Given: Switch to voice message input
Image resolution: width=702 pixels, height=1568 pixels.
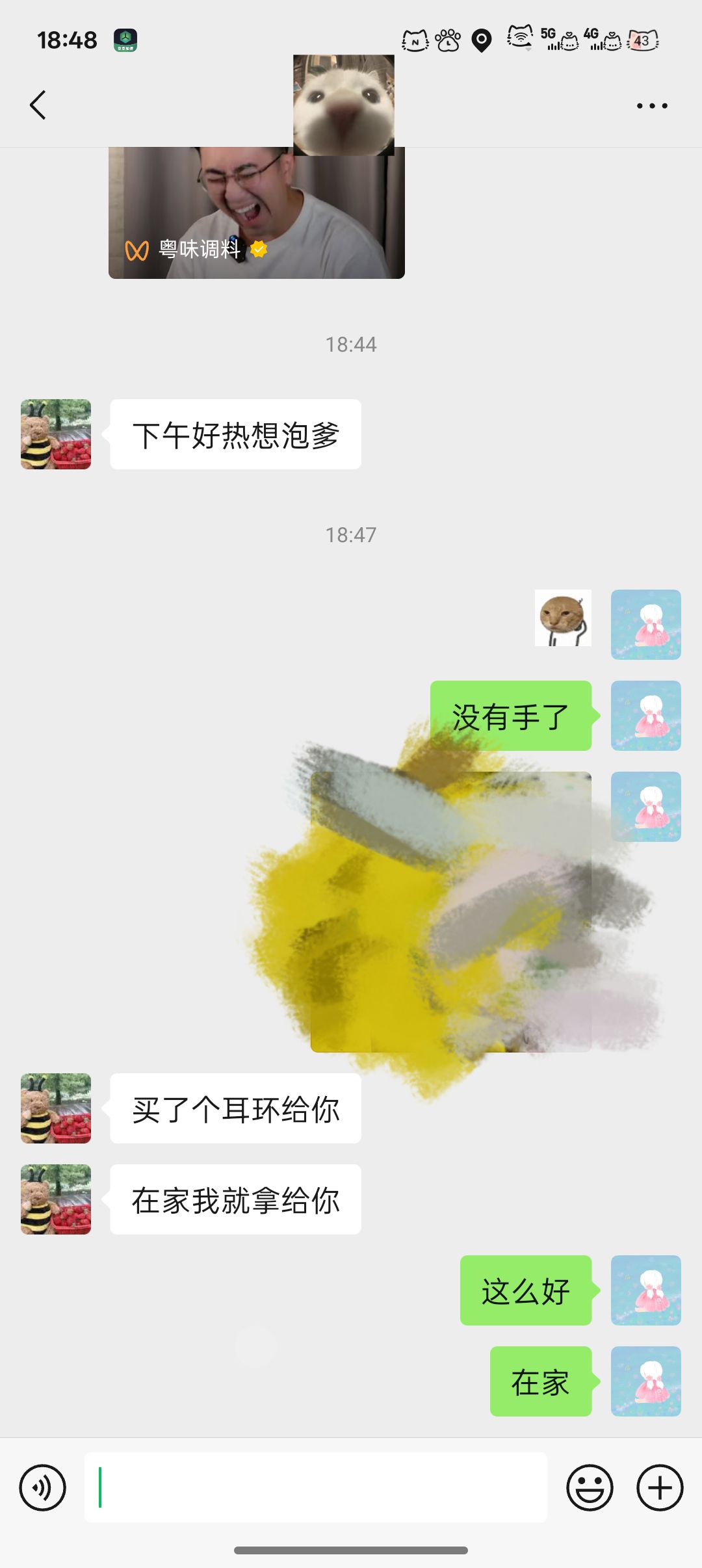Looking at the screenshot, I should (x=43, y=1487).
